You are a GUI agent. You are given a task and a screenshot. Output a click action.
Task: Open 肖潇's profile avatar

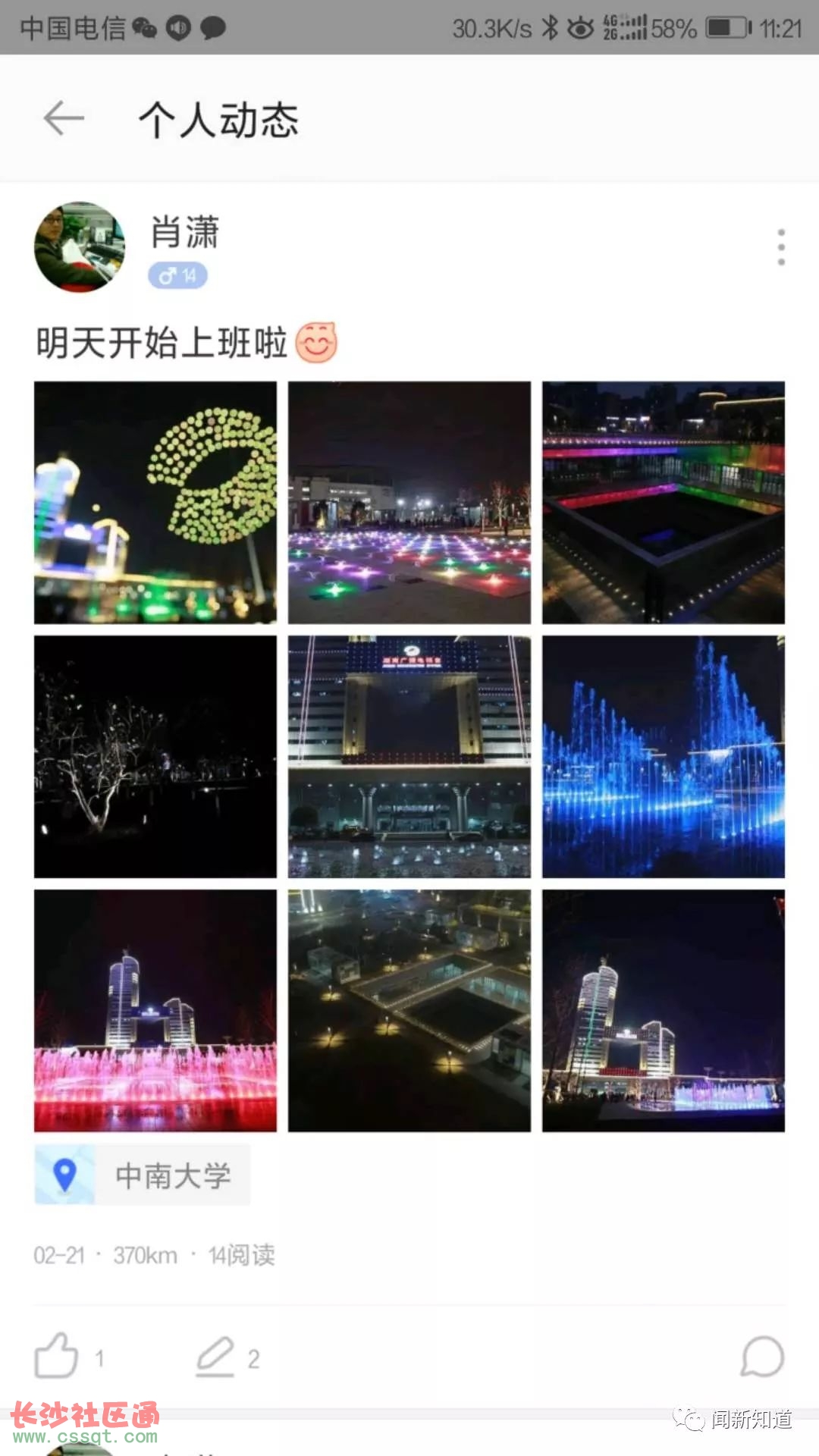point(80,247)
